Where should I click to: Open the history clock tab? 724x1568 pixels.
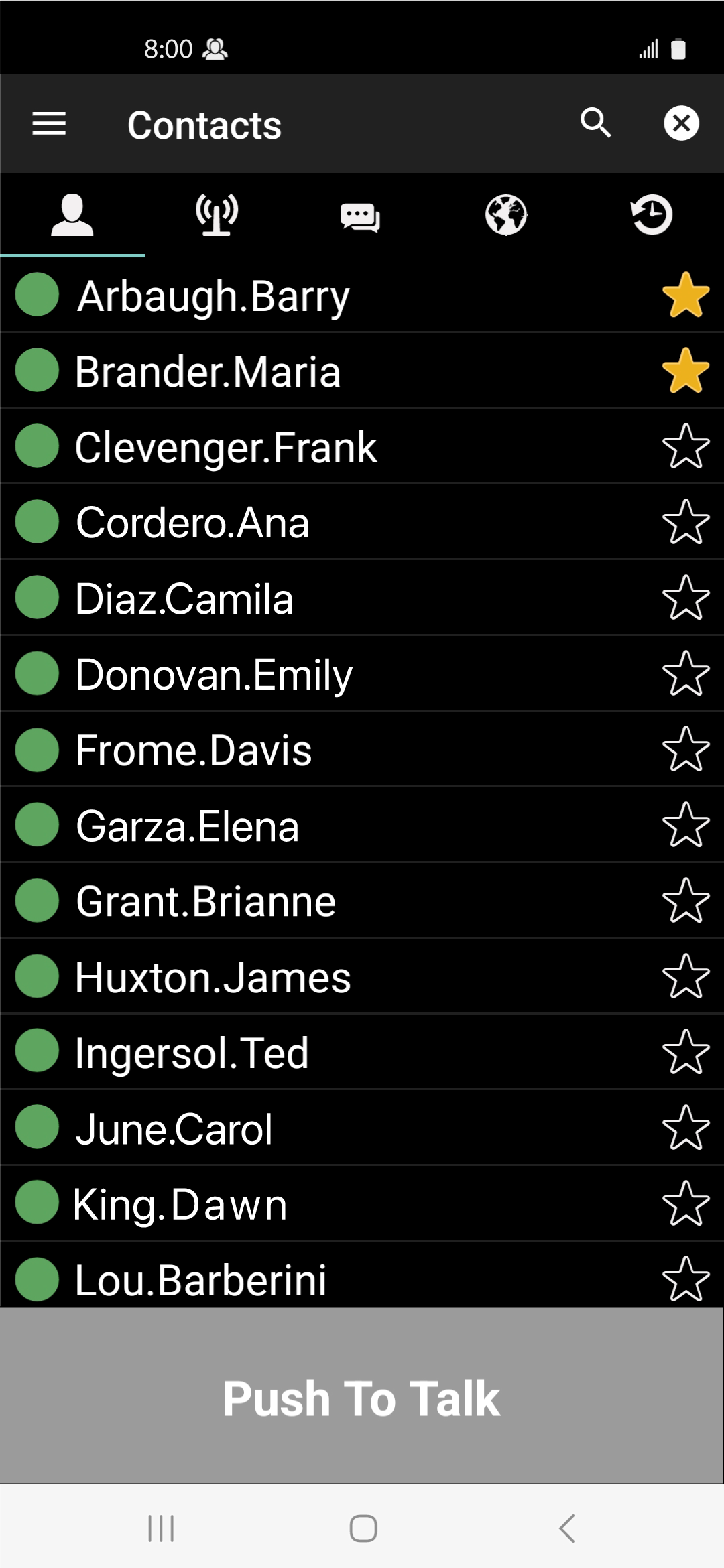(652, 214)
